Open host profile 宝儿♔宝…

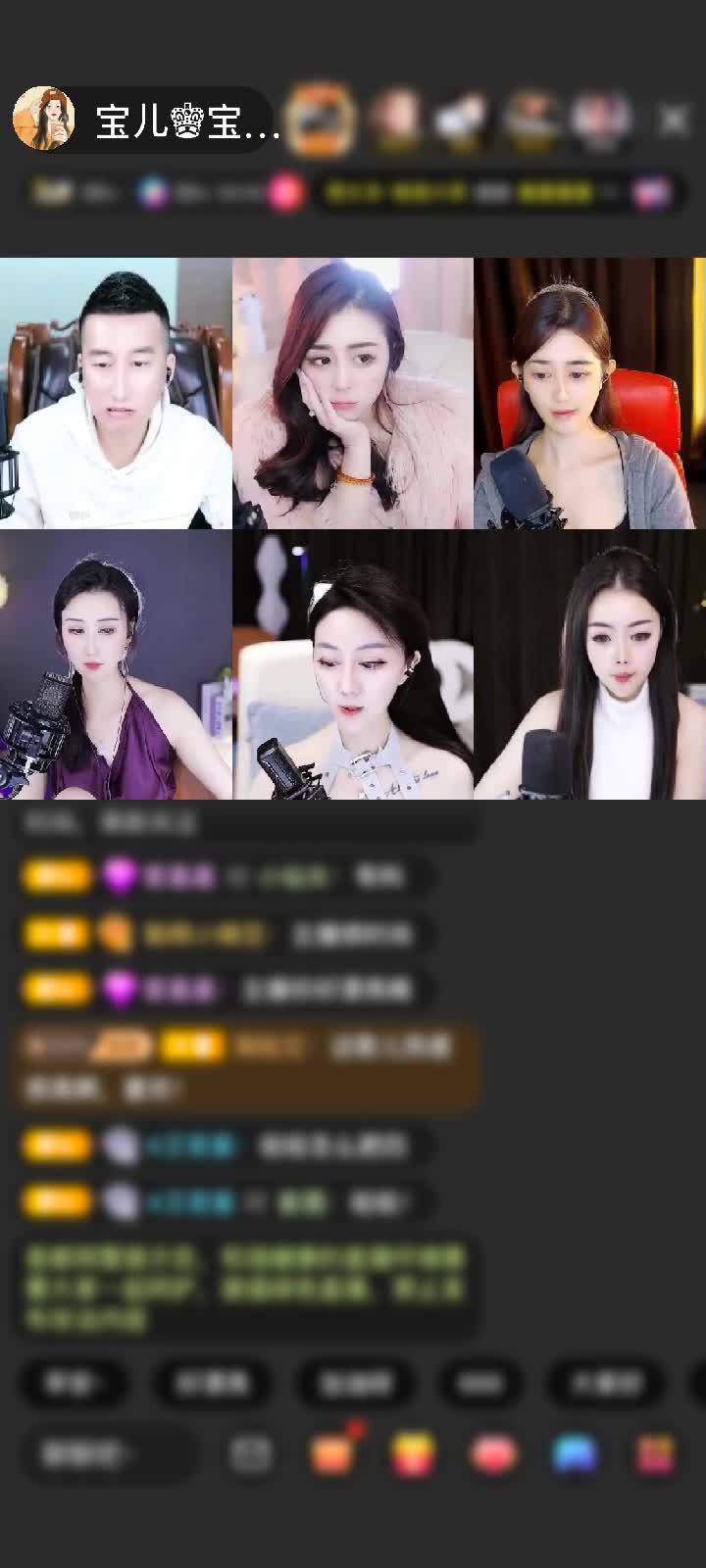pos(147,121)
